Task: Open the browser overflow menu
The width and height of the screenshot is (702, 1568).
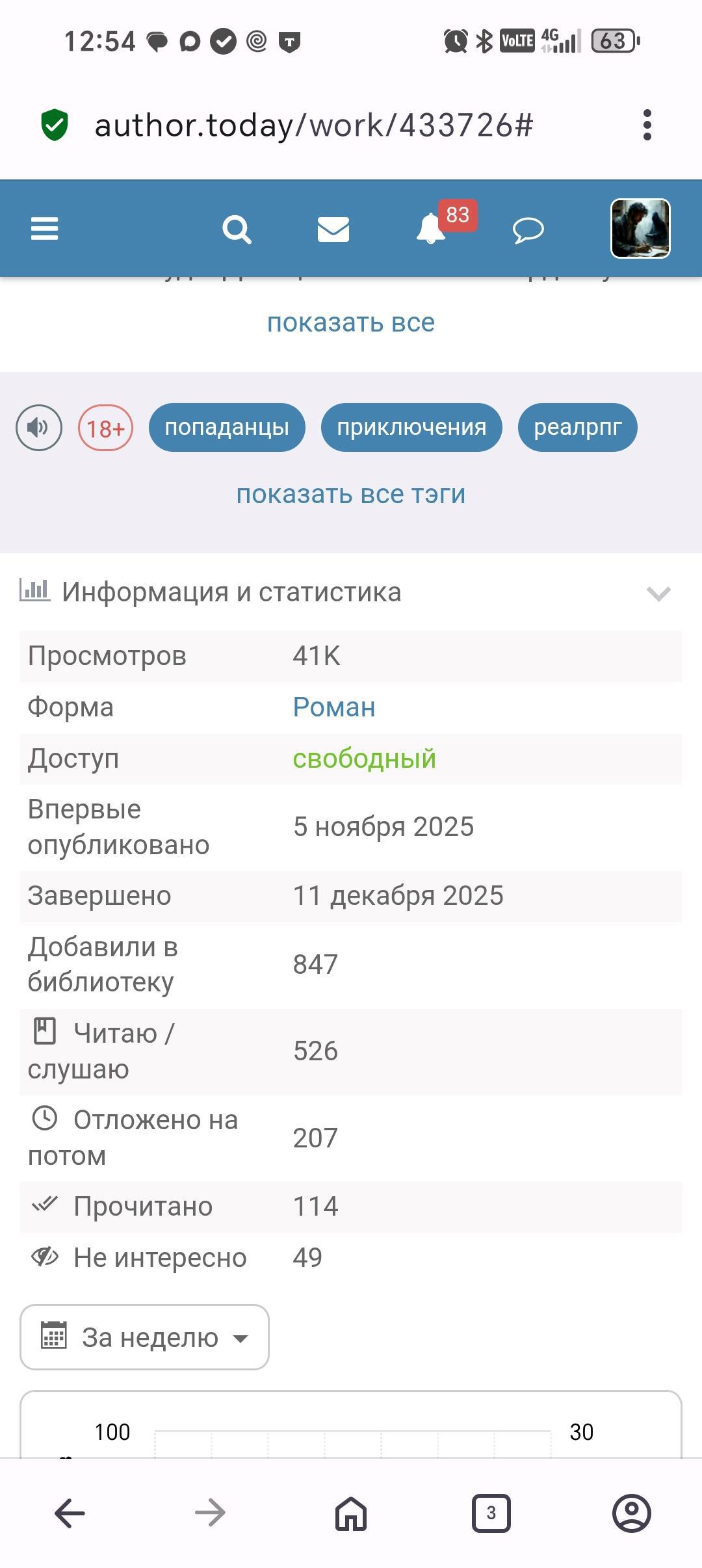Action: (x=647, y=125)
